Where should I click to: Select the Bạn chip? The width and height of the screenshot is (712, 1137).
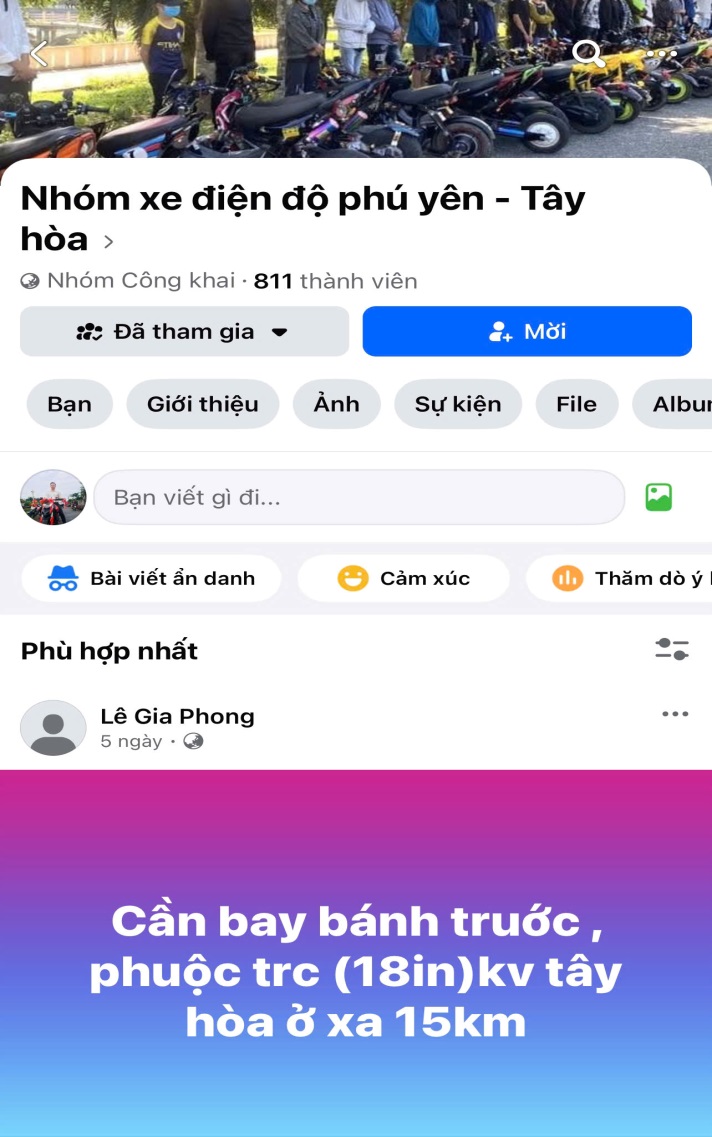click(69, 404)
